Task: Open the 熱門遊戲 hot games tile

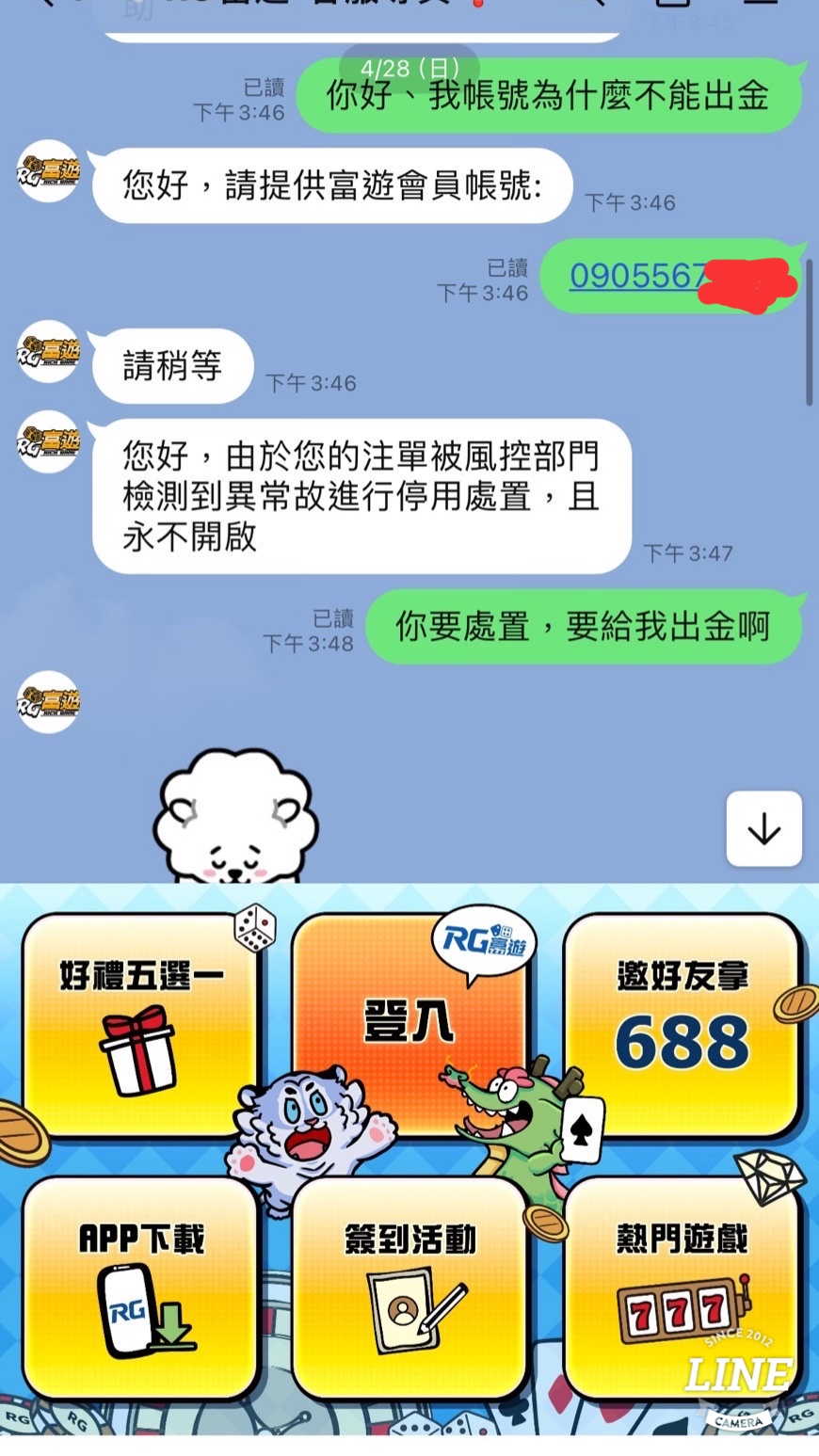Action: tap(681, 1288)
